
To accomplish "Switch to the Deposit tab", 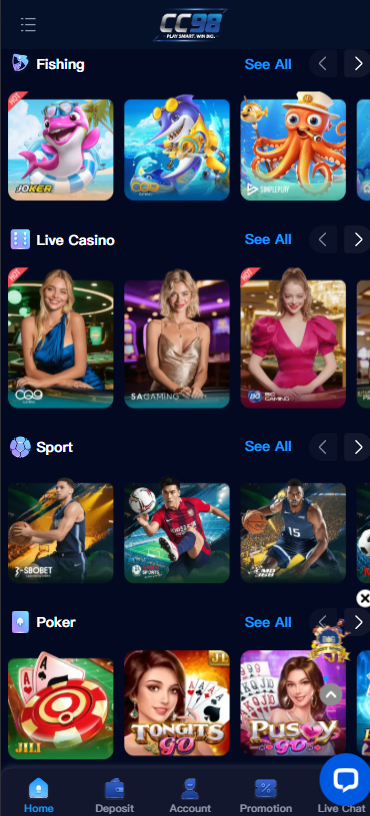I will click(x=114, y=796).
